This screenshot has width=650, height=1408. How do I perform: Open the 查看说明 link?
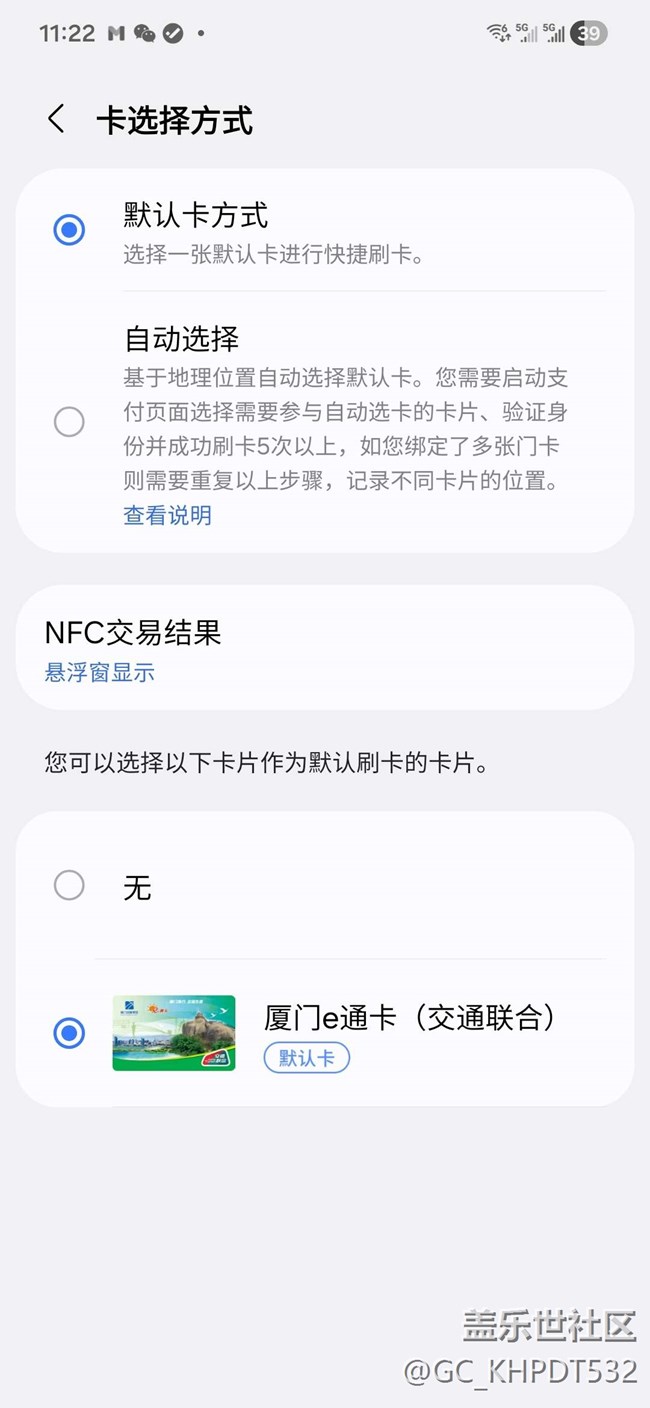click(167, 515)
